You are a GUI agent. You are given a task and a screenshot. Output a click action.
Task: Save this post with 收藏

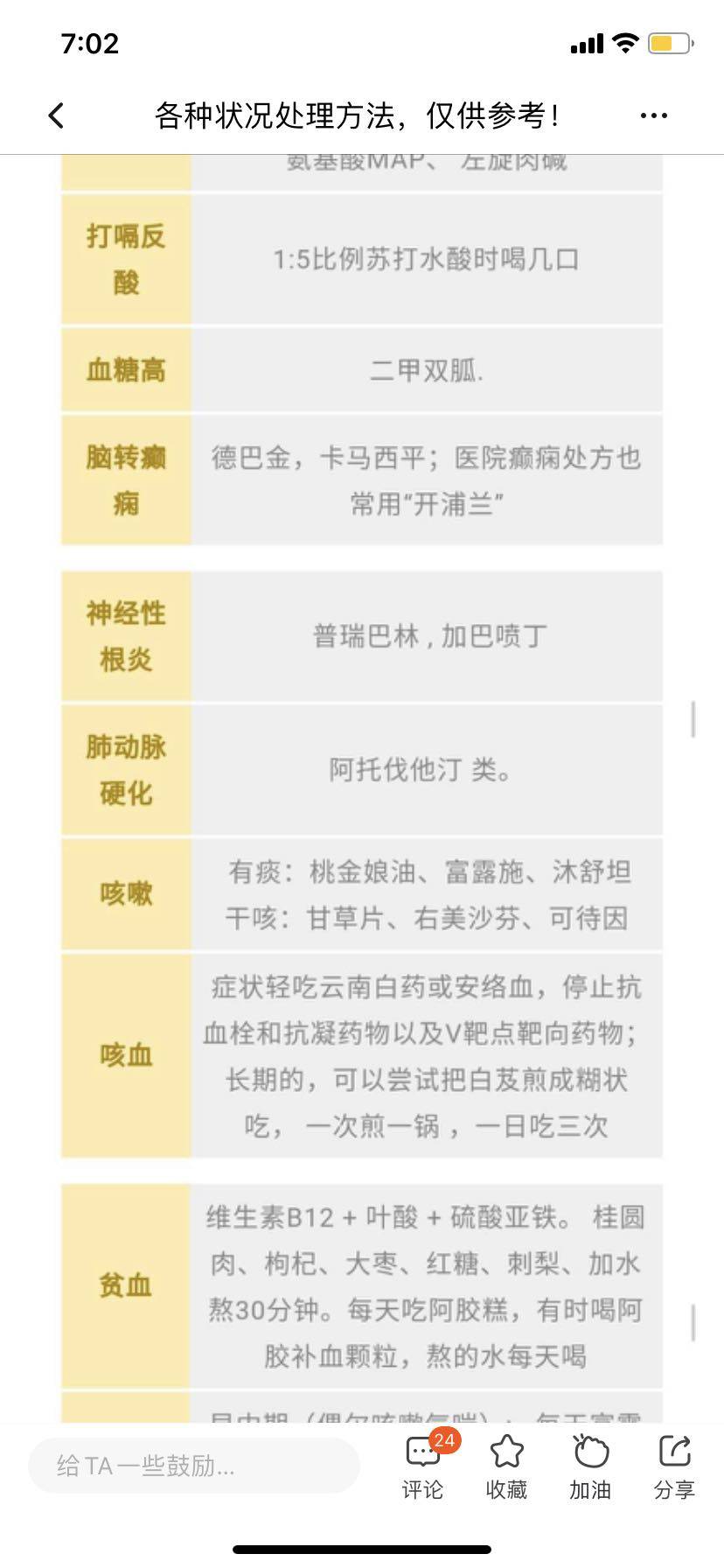[506, 1466]
